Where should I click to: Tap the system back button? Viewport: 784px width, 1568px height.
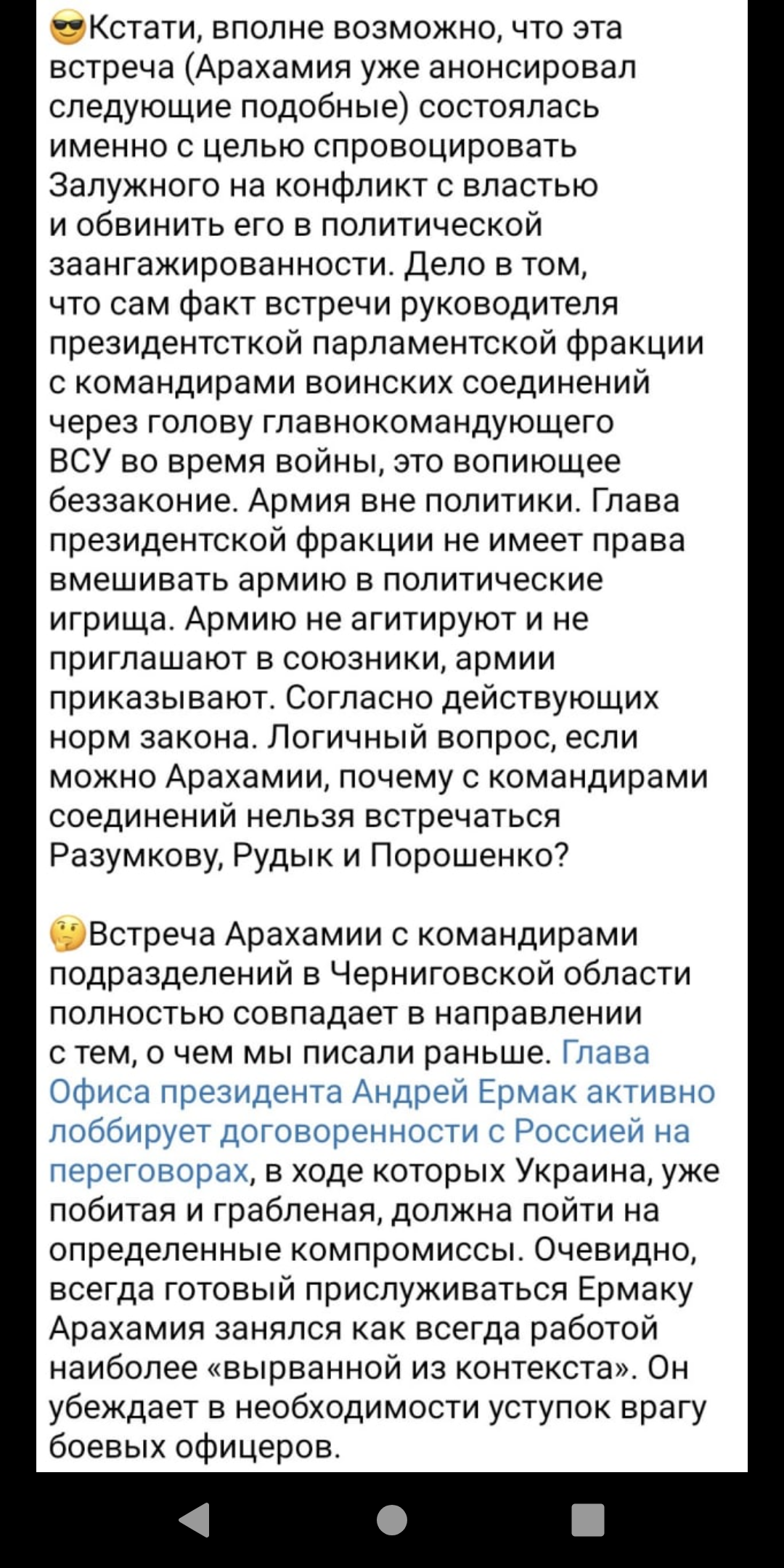tap(195, 1519)
